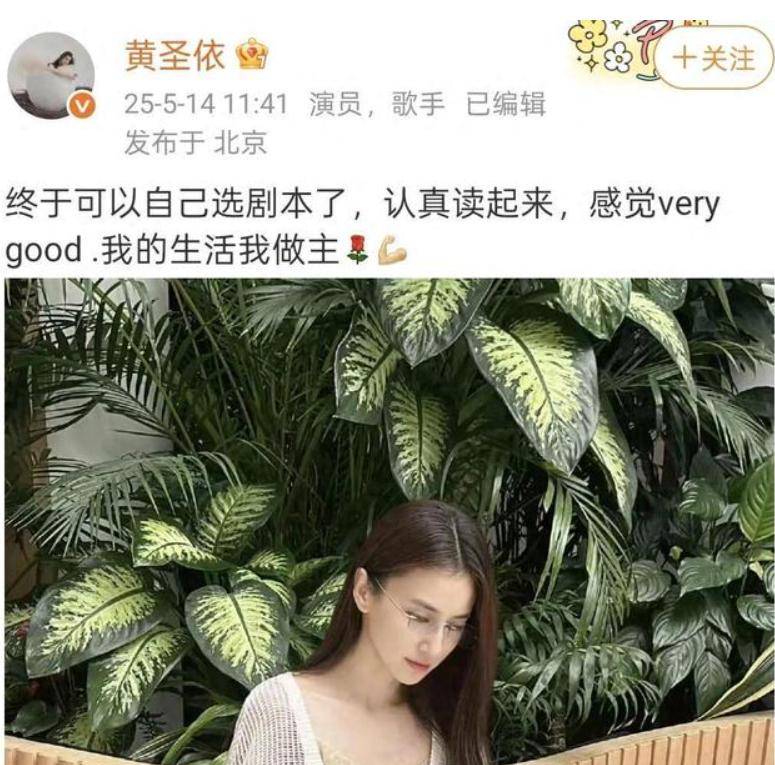This screenshot has height=765, width=775.
Task: Open the post photo in full view
Action: click(x=388, y=520)
